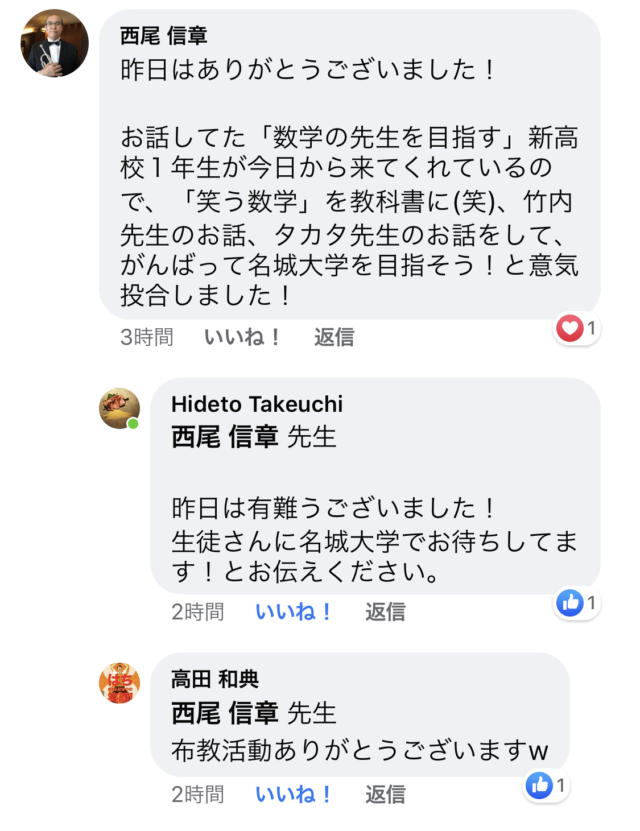Viewport: 640px width, 831px height.
Task: Open Hideto Takeuchi's profile photo
Action: point(119,408)
